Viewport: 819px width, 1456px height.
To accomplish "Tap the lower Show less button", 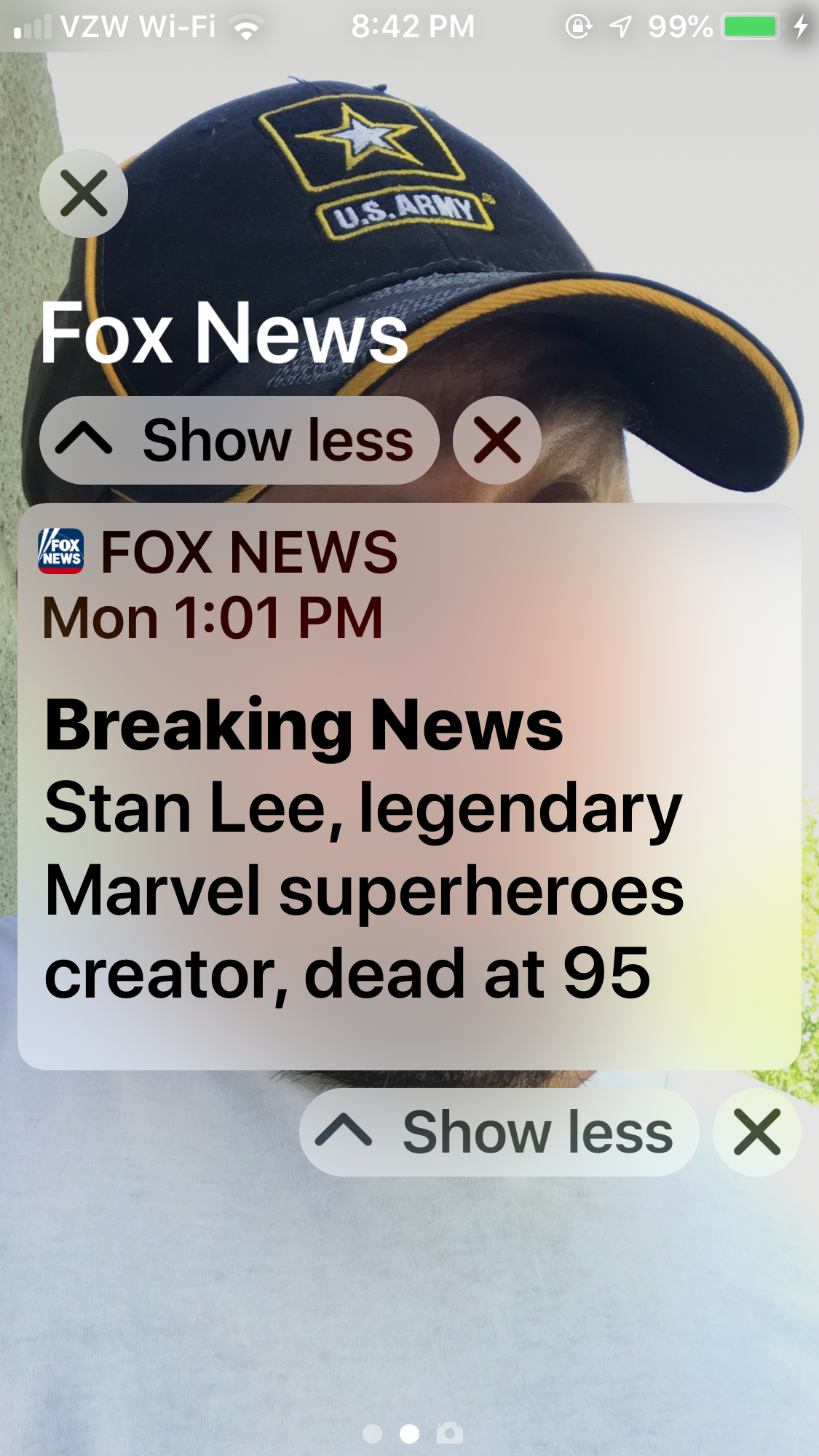I will (x=499, y=1132).
